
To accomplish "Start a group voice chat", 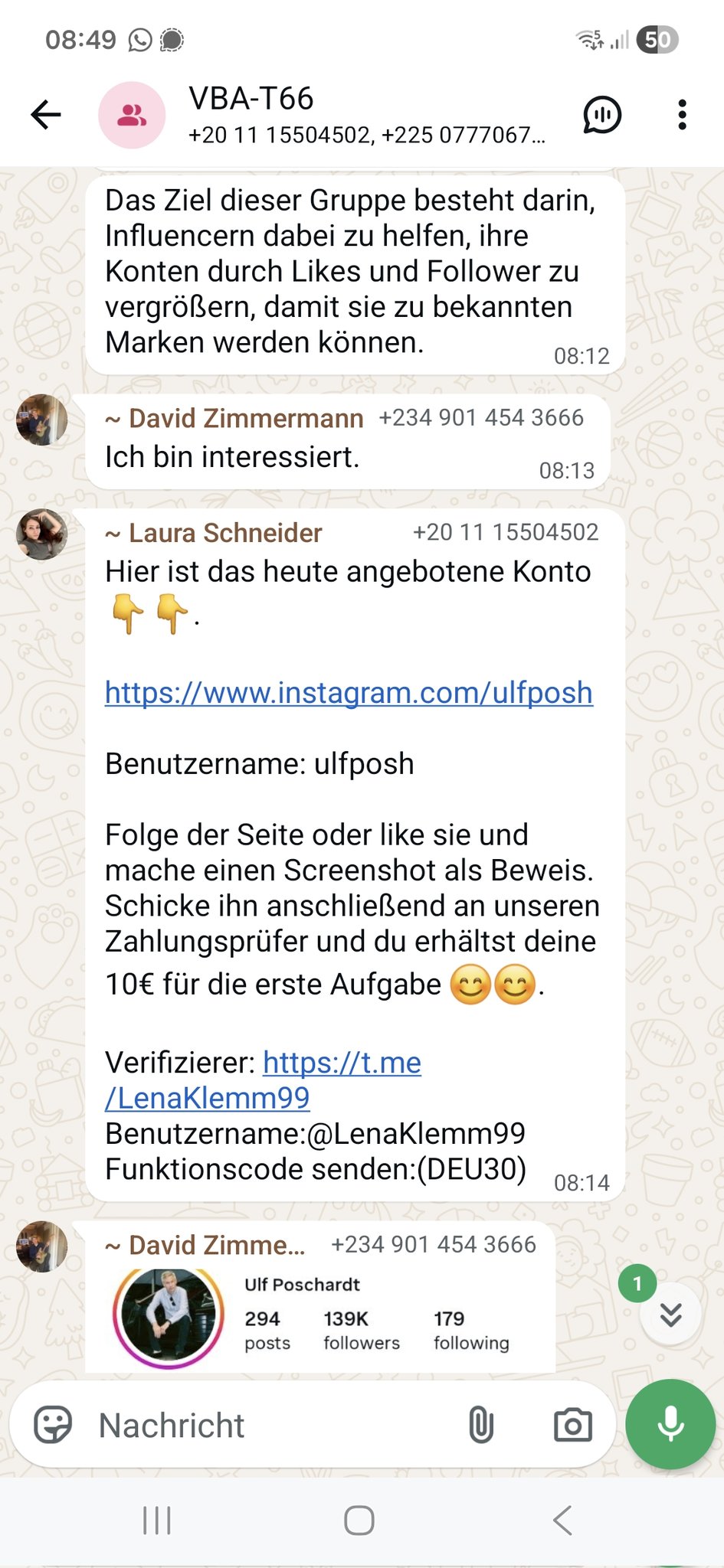I will coord(602,115).
